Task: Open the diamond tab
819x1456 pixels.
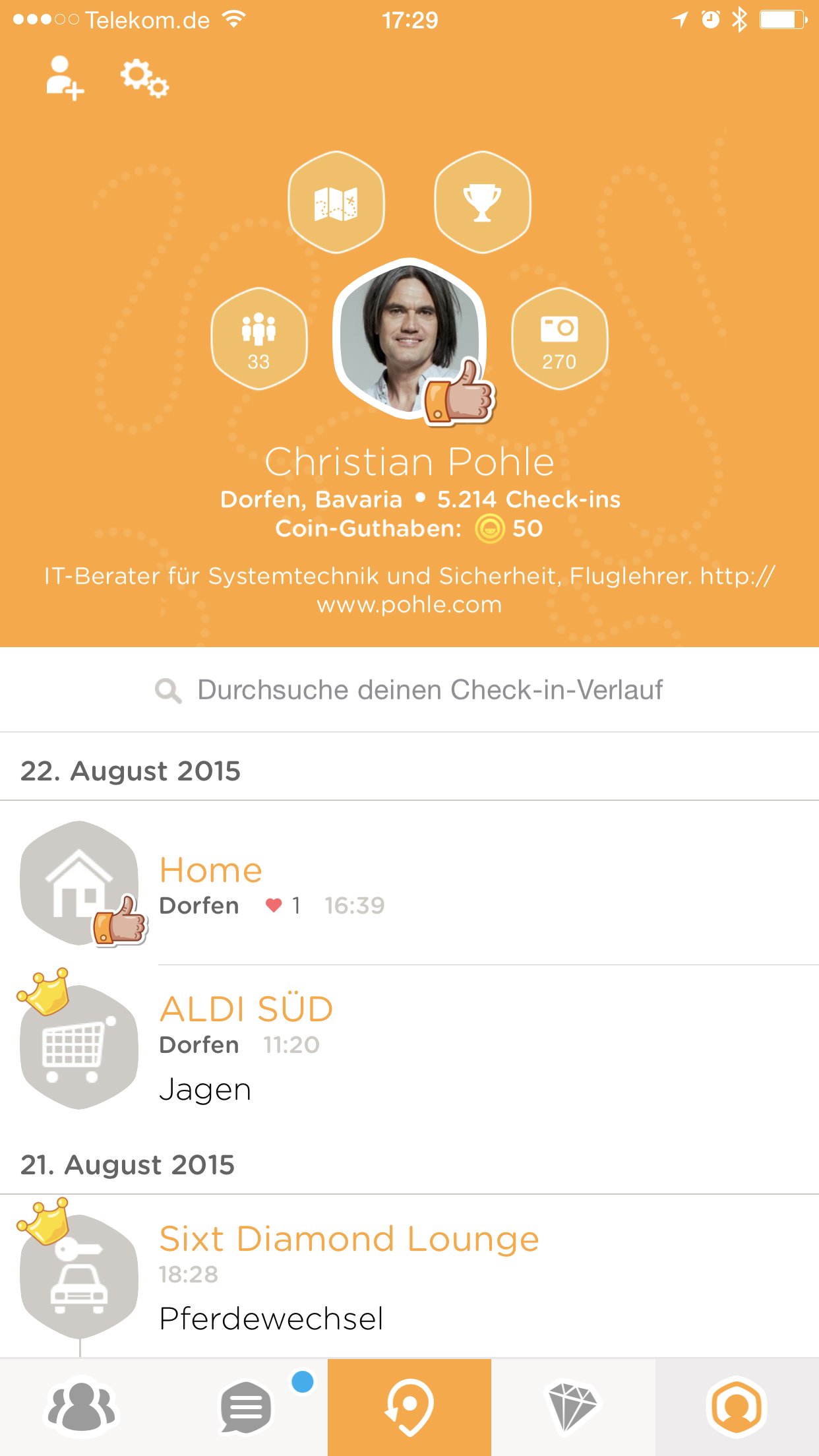Action: coord(573,1407)
